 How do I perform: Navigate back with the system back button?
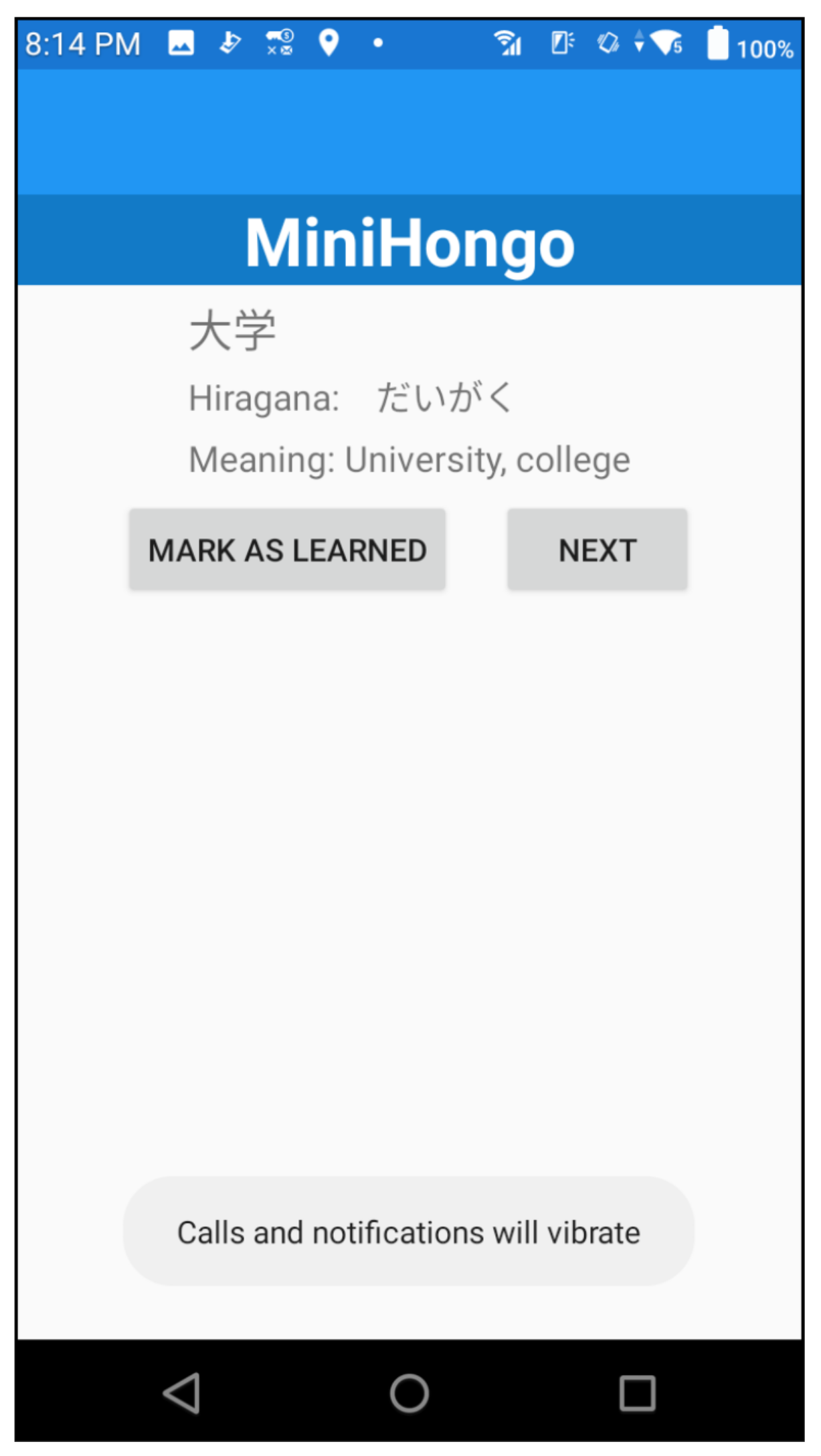pos(182,1393)
